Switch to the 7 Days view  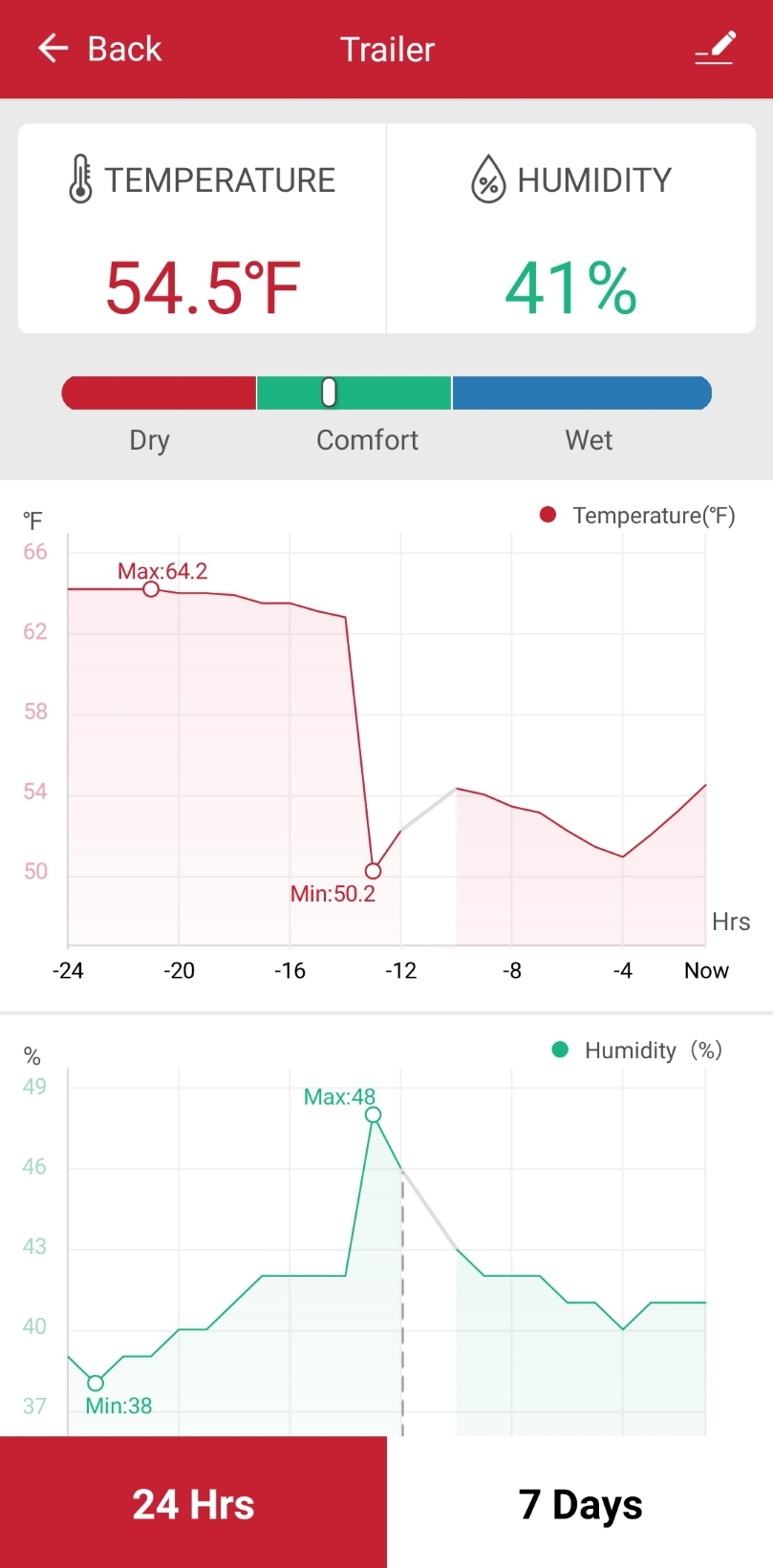click(580, 1503)
